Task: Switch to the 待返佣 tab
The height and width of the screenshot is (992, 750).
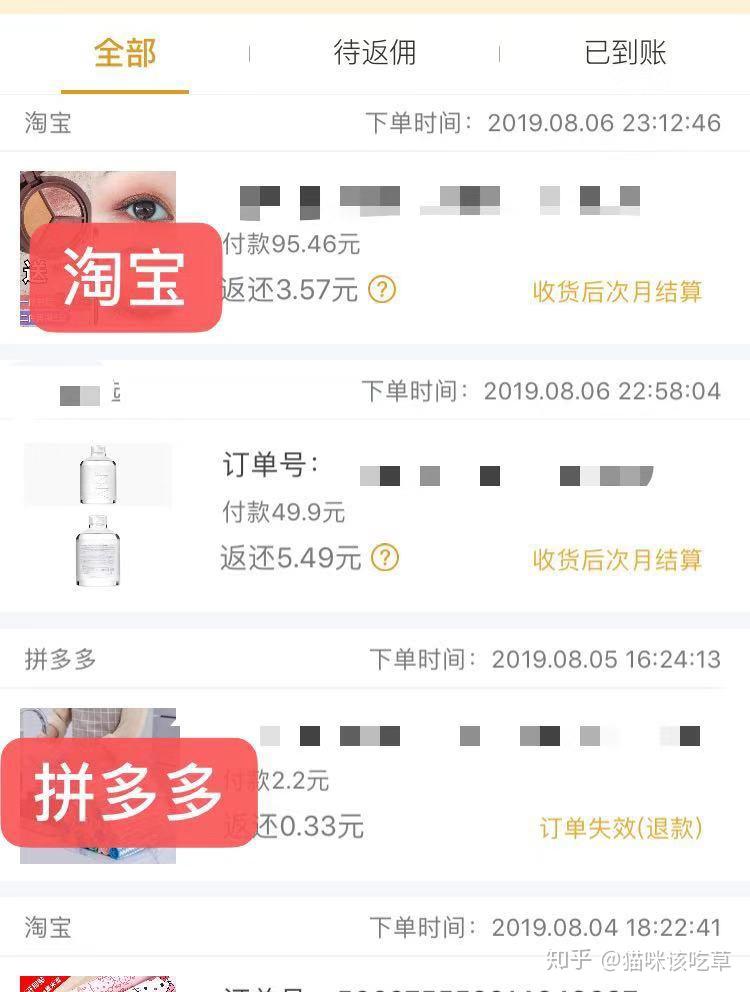Action: click(374, 53)
